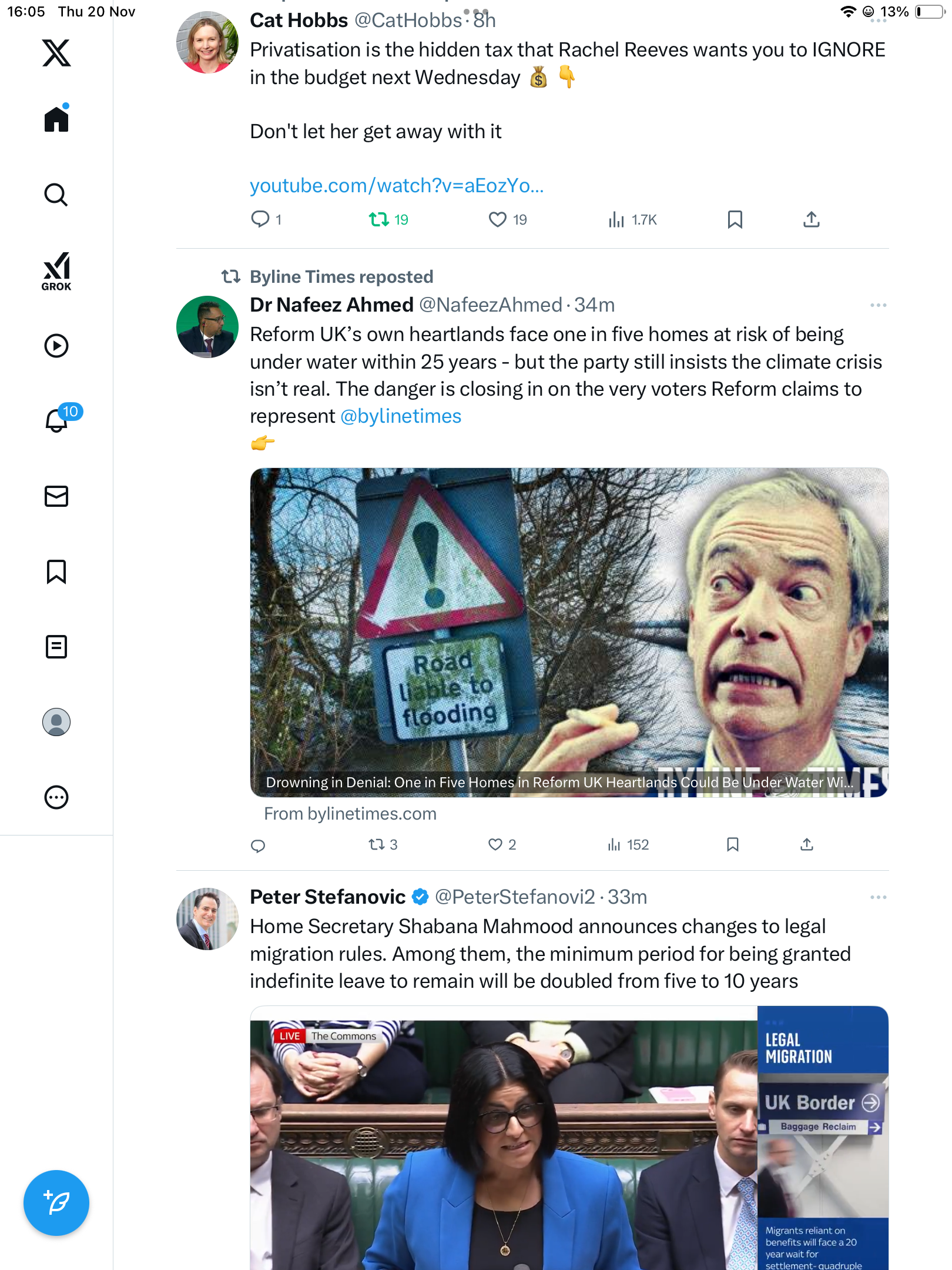The height and width of the screenshot is (1270, 952).
Task: Open the @bylinetimes mention link
Action: point(401,416)
